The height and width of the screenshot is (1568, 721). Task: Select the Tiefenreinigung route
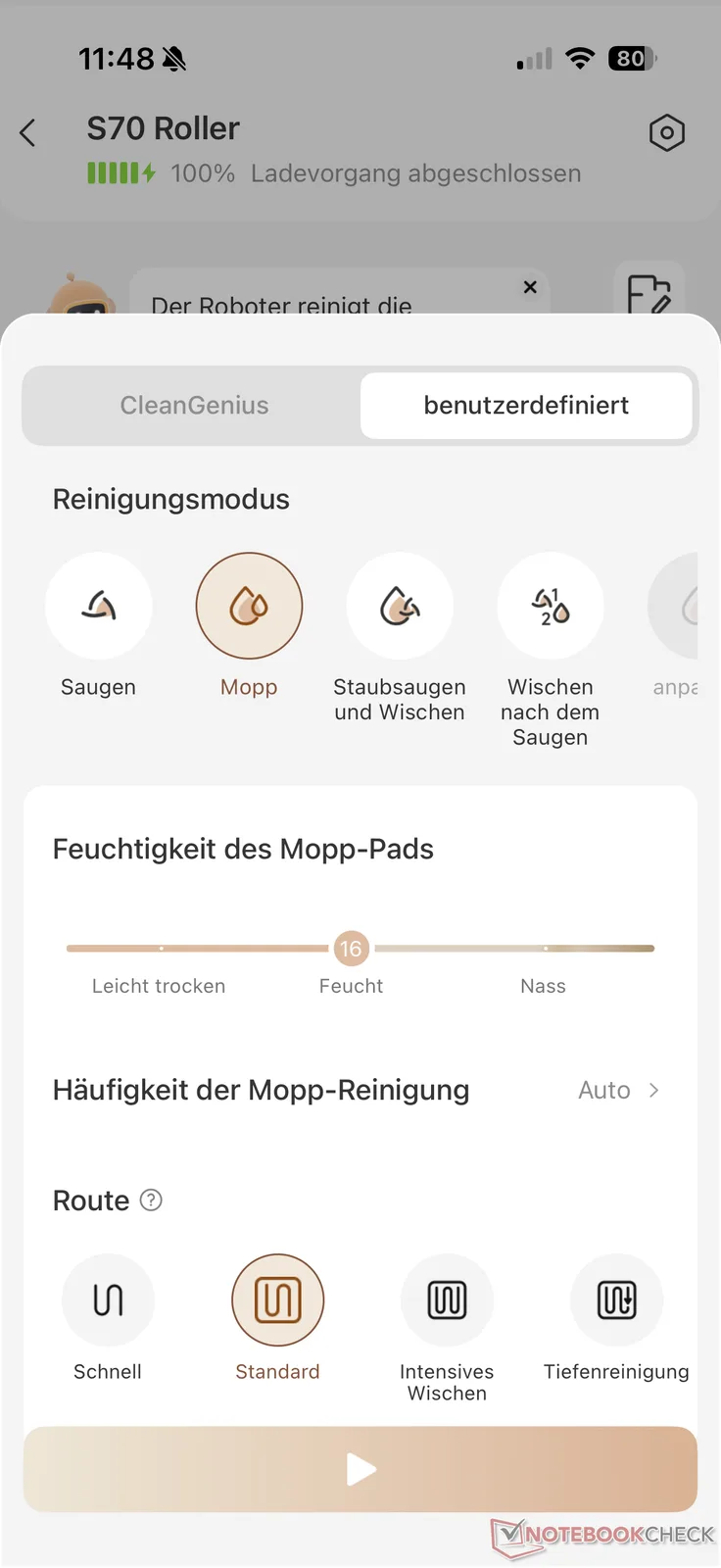click(x=616, y=1300)
